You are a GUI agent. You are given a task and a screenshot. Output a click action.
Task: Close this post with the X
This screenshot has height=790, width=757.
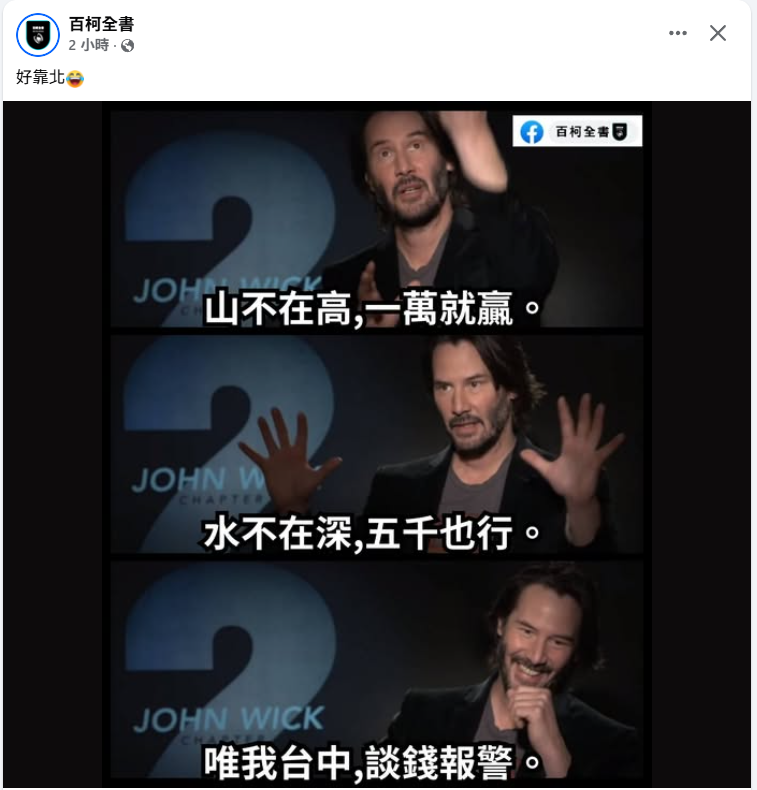(718, 33)
